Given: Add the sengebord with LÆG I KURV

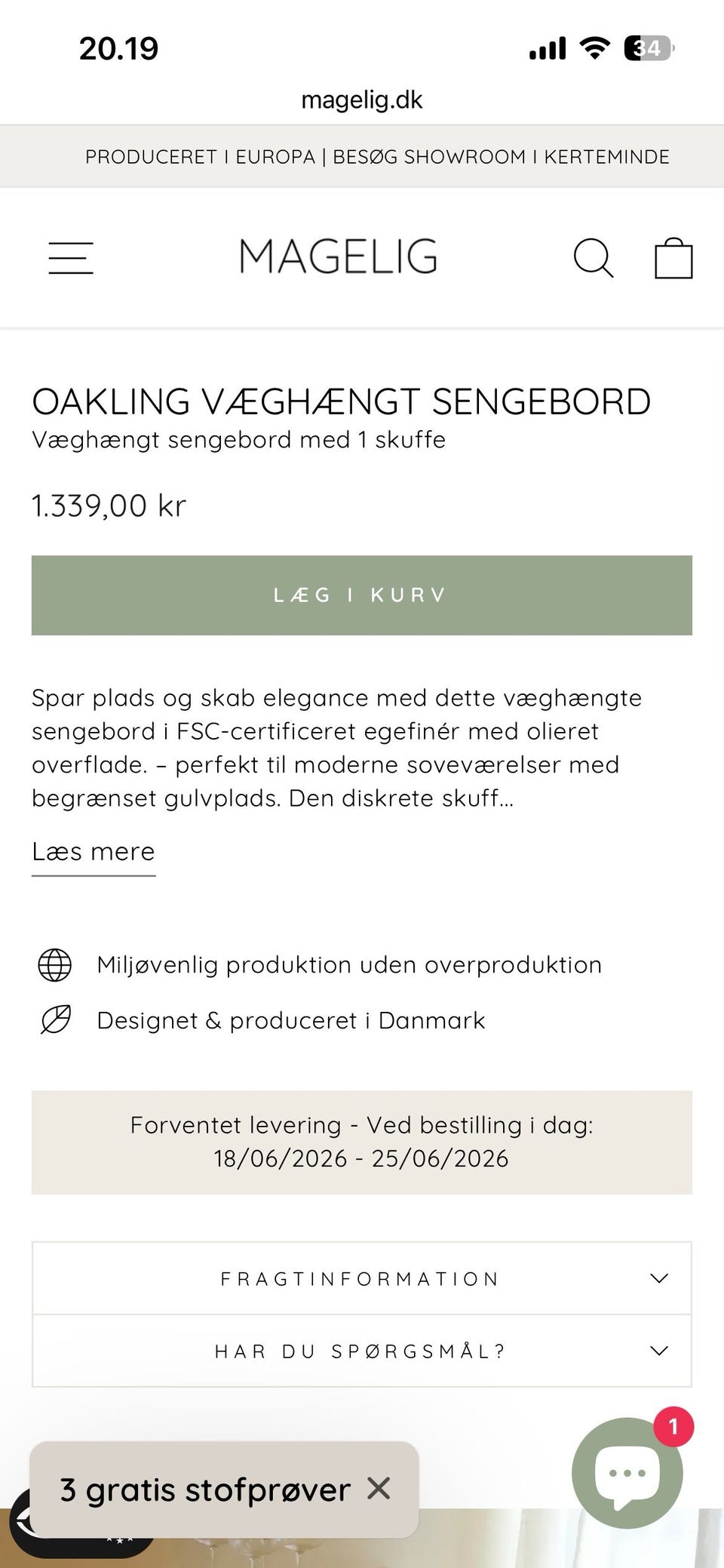Looking at the screenshot, I should click(362, 595).
